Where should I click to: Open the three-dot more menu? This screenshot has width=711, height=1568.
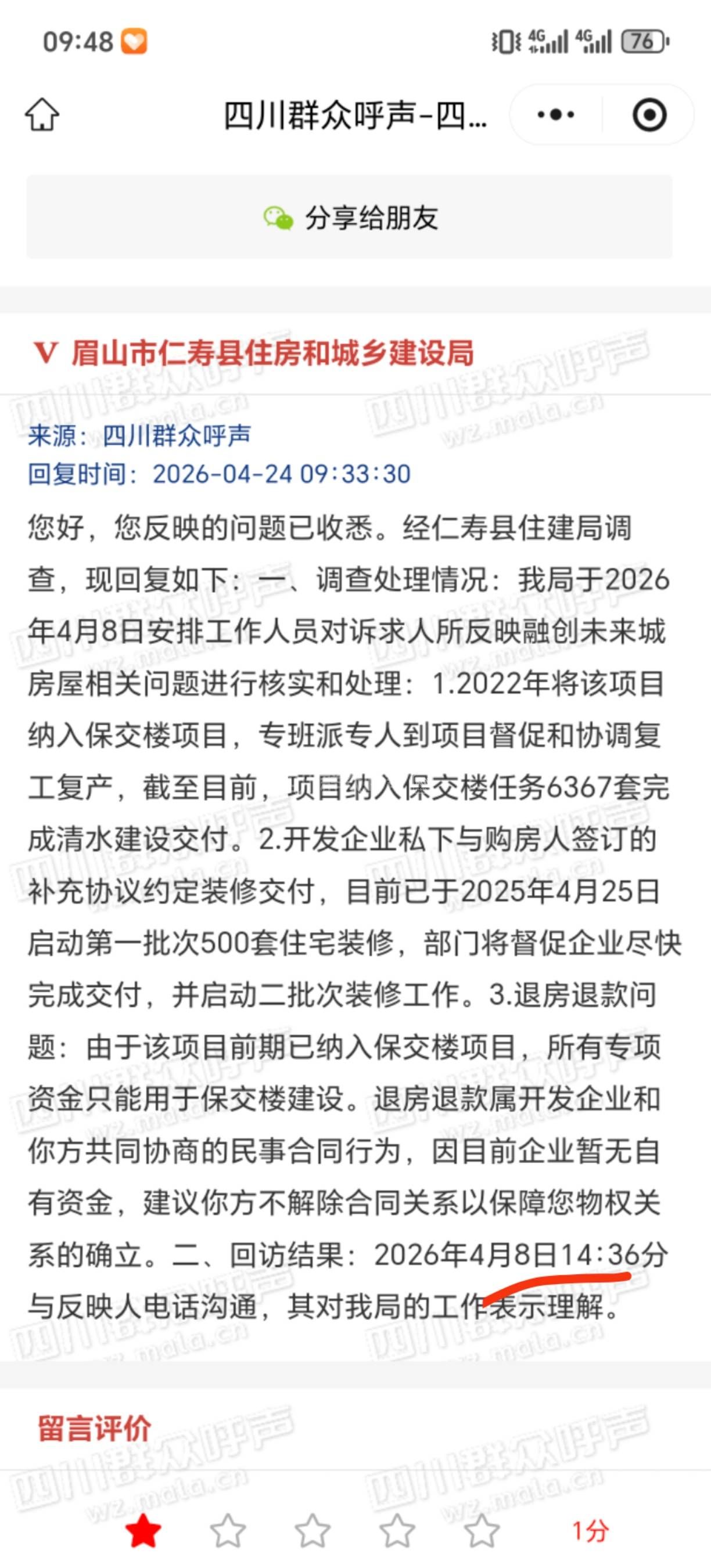point(556,114)
